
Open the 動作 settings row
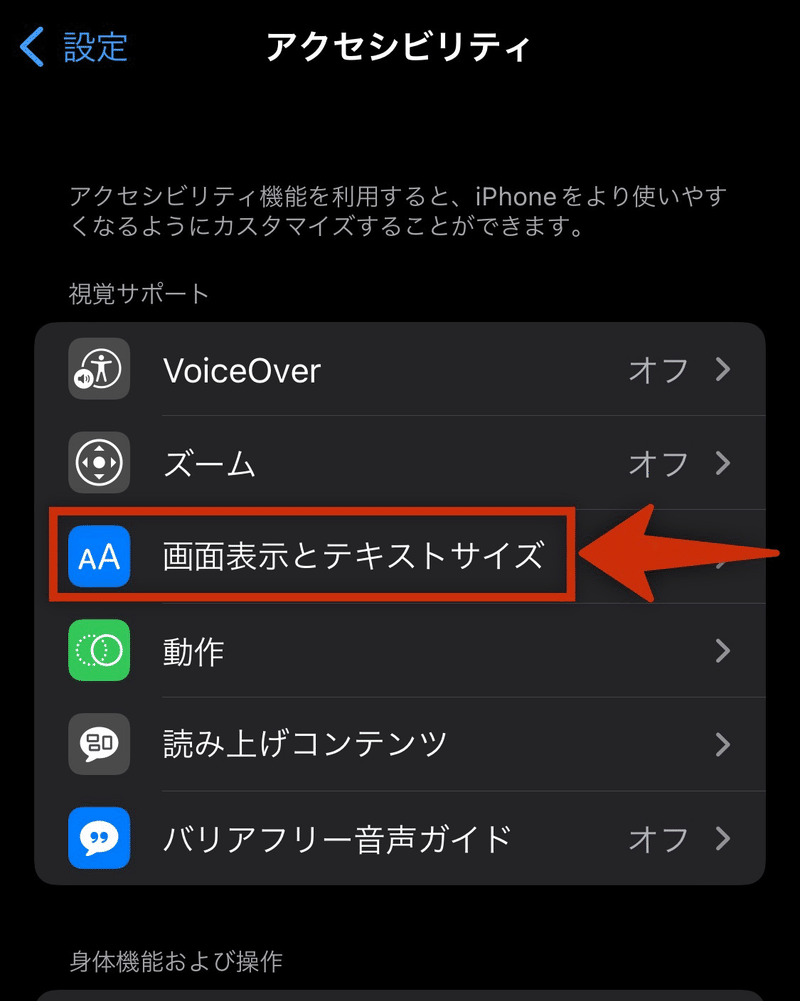click(x=400, y=652)
